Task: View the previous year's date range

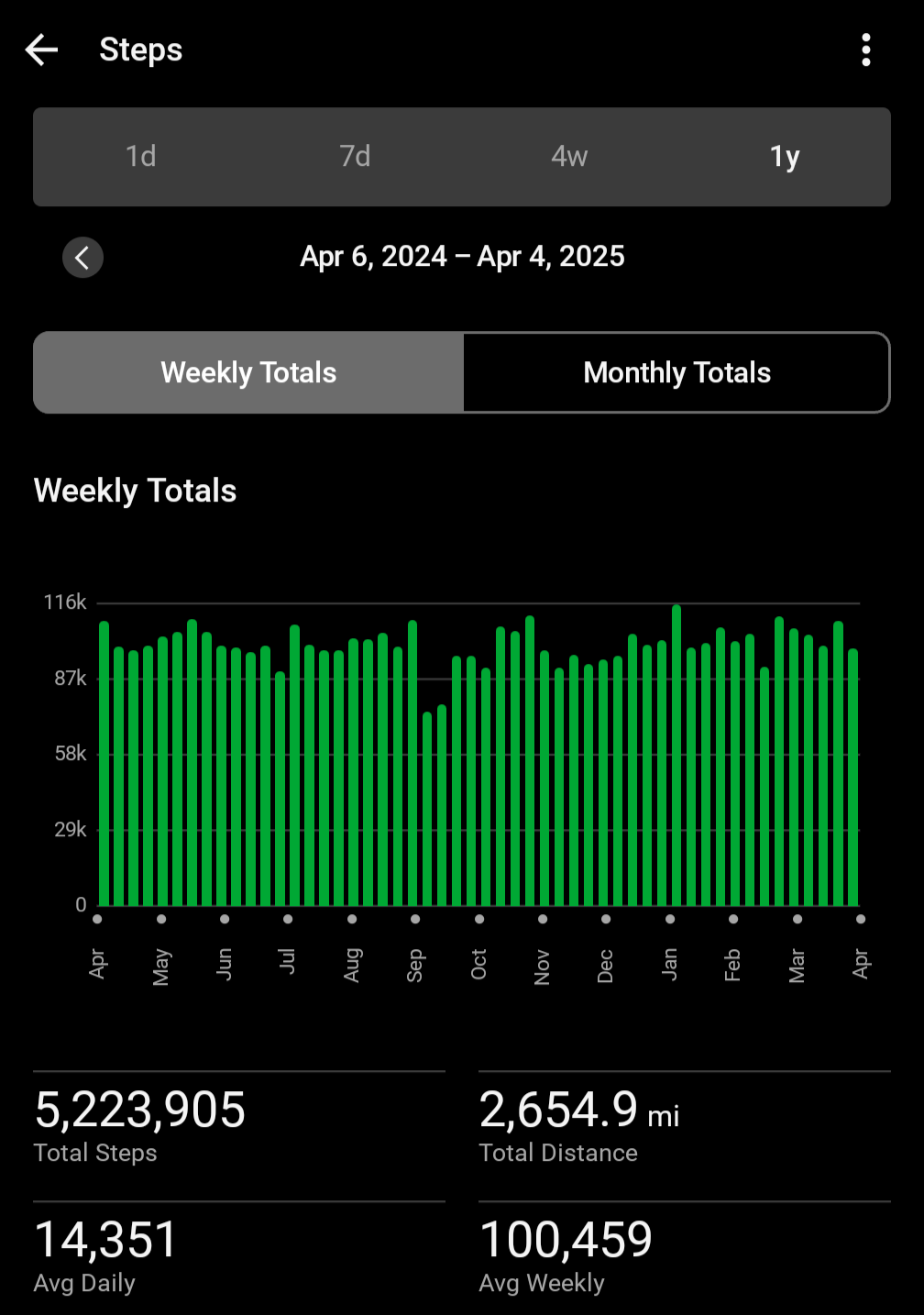Action: [x=82, y=258]
